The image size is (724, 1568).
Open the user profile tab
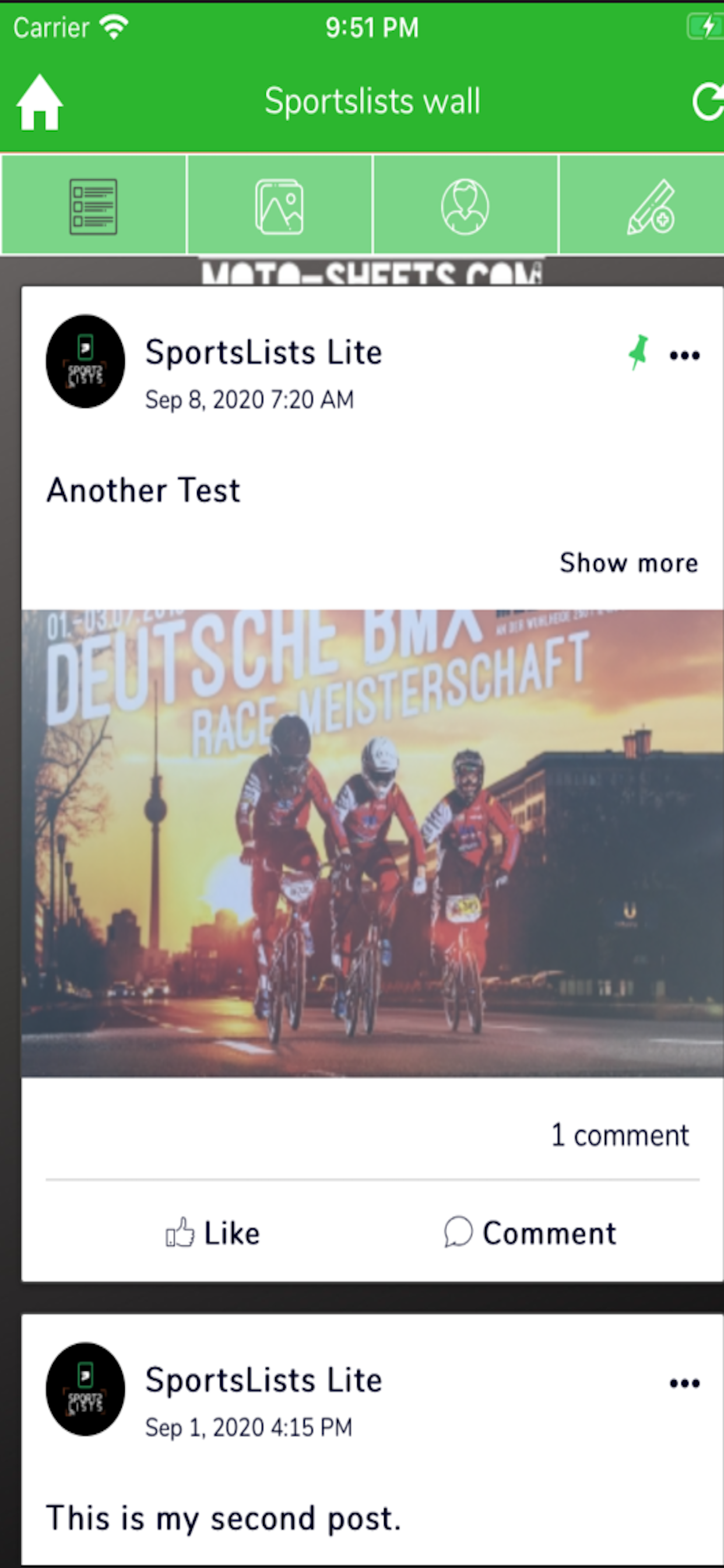[465, 206]
